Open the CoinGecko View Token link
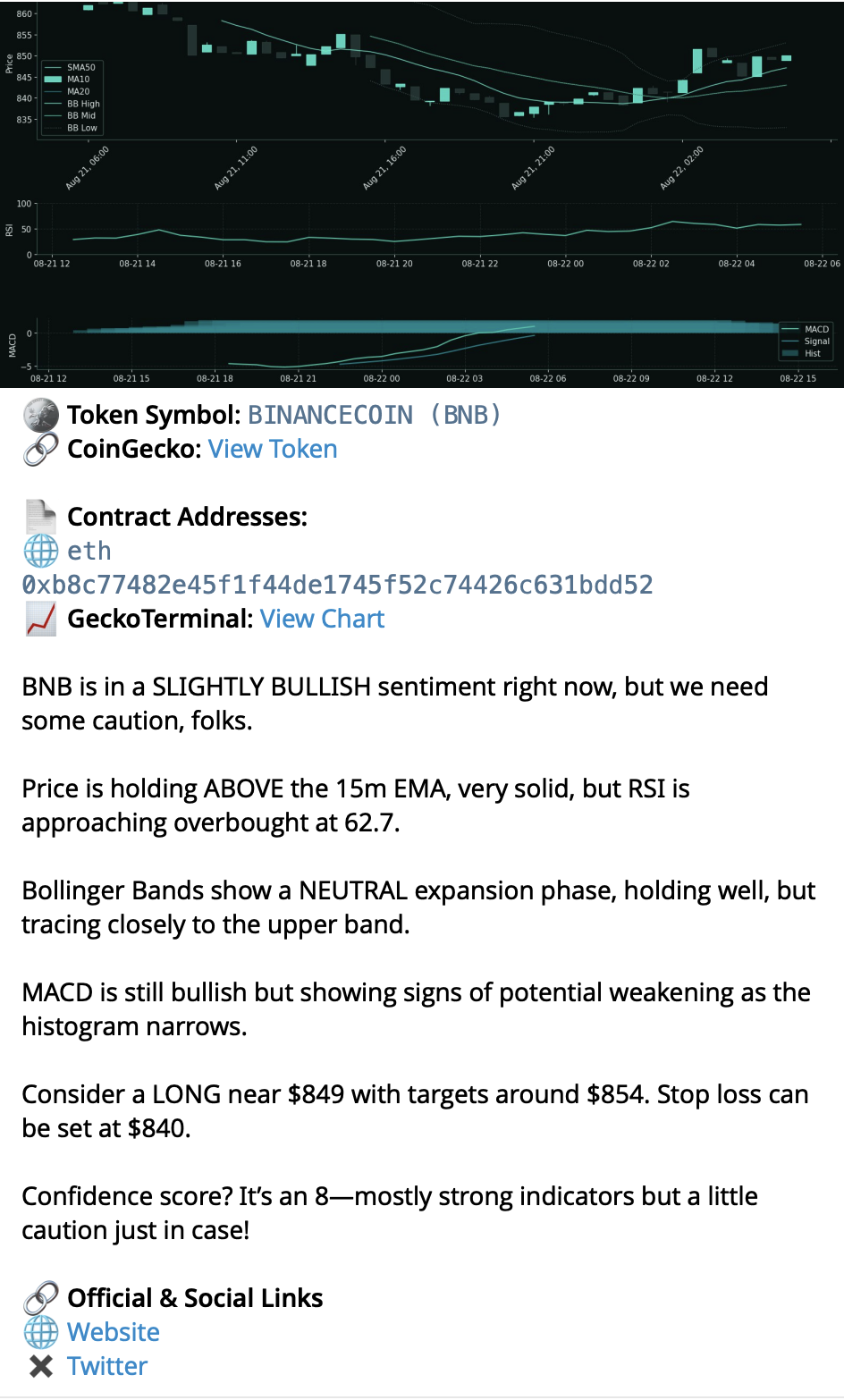 pos(273,449)
